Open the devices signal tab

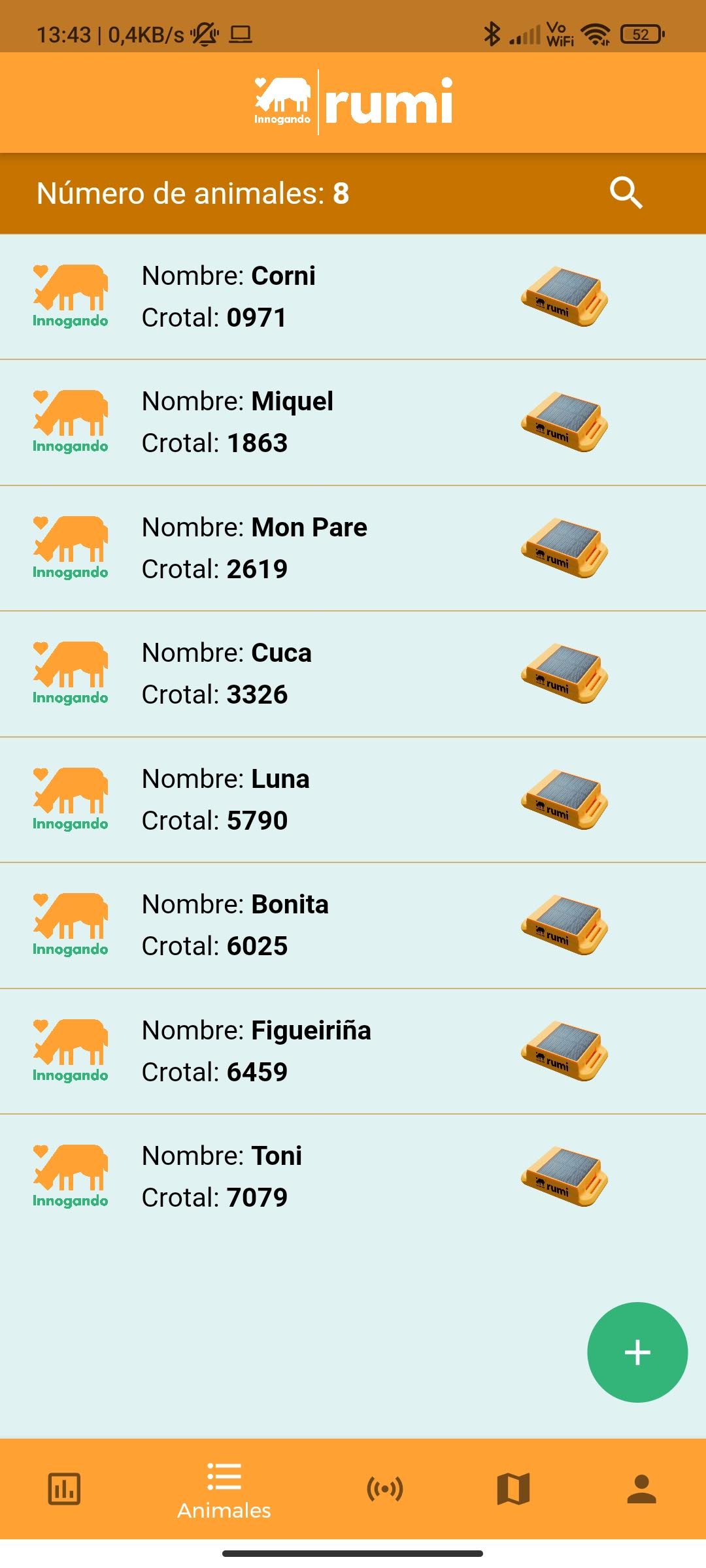[385, 1489]
